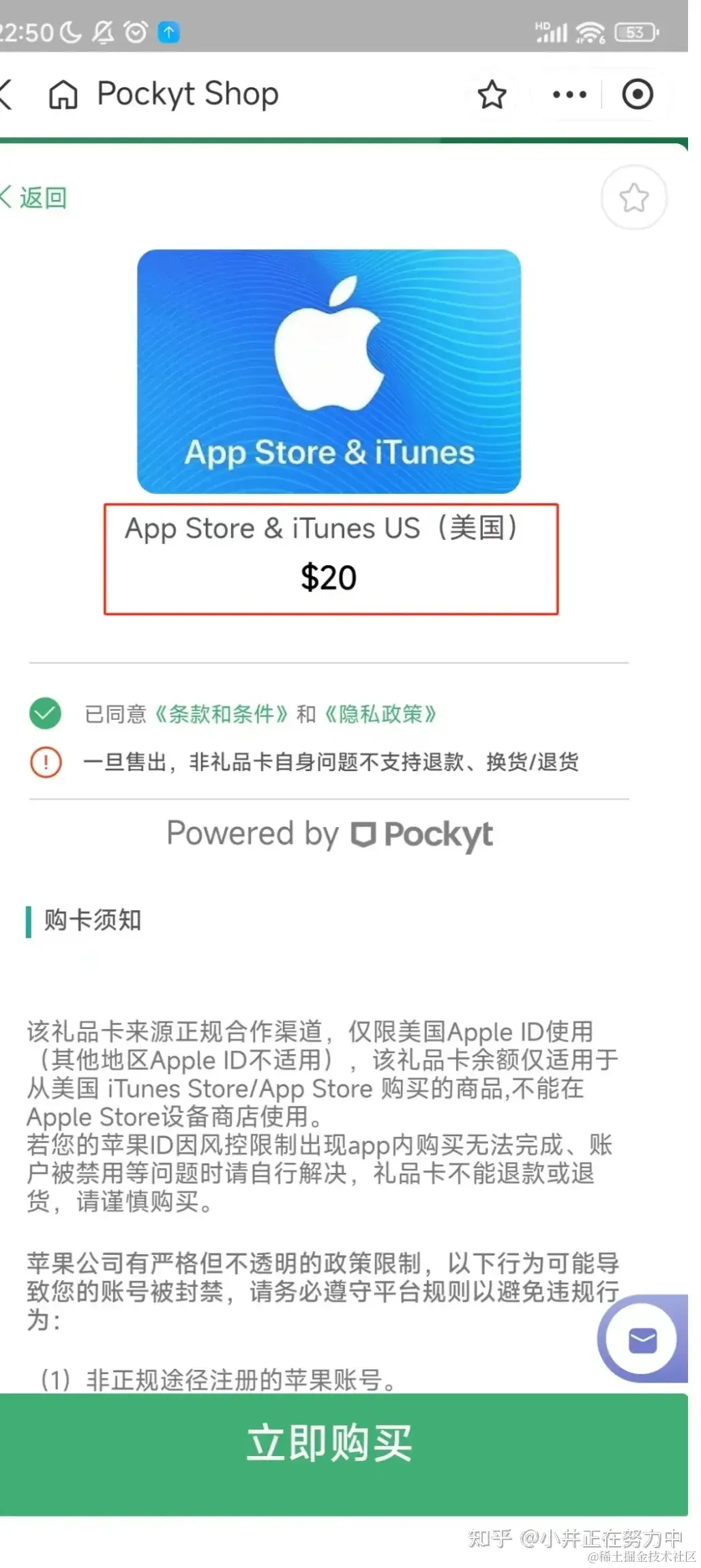Favorite this mini program in the header
Screen dimensions: 701x1568
click(x=492, y=95)
